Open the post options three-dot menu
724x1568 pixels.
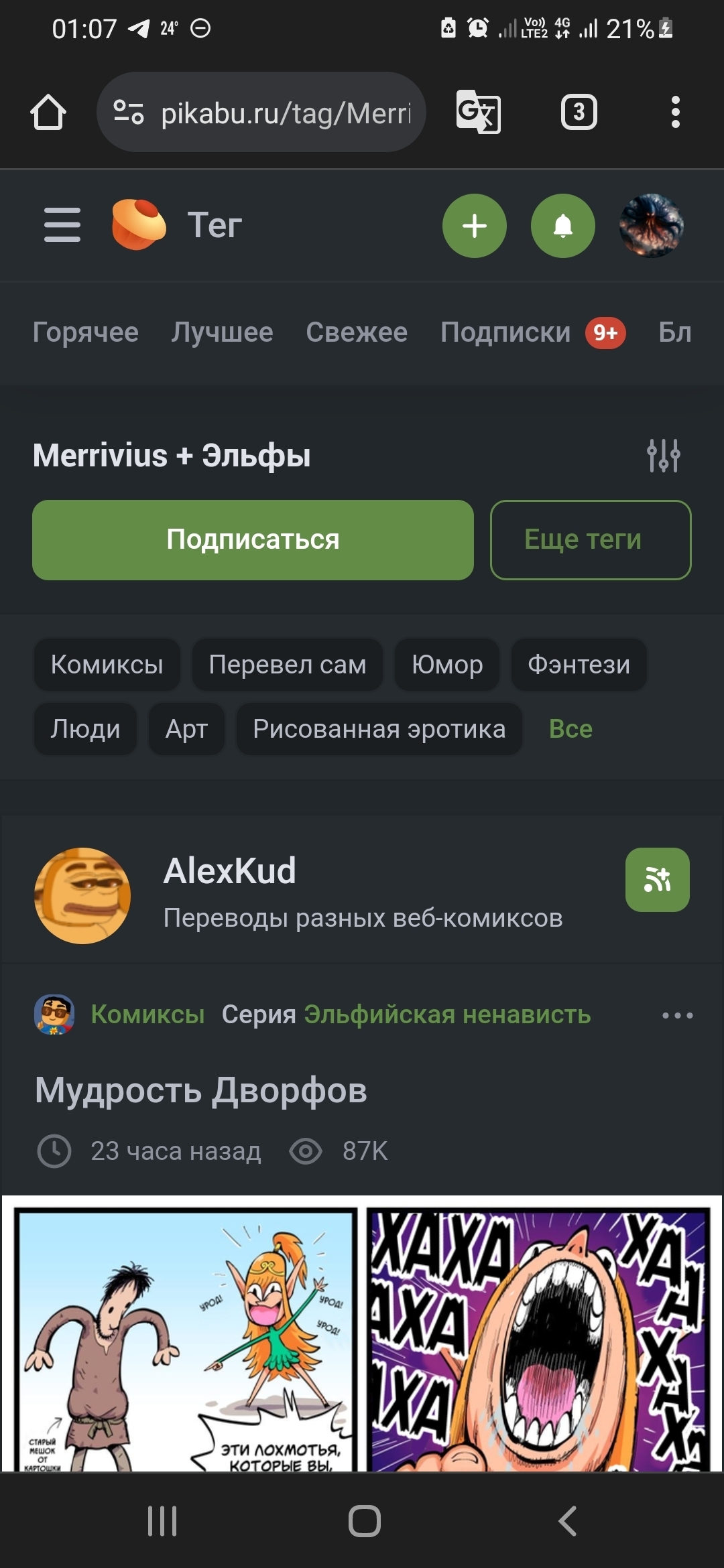(677, 1015)
